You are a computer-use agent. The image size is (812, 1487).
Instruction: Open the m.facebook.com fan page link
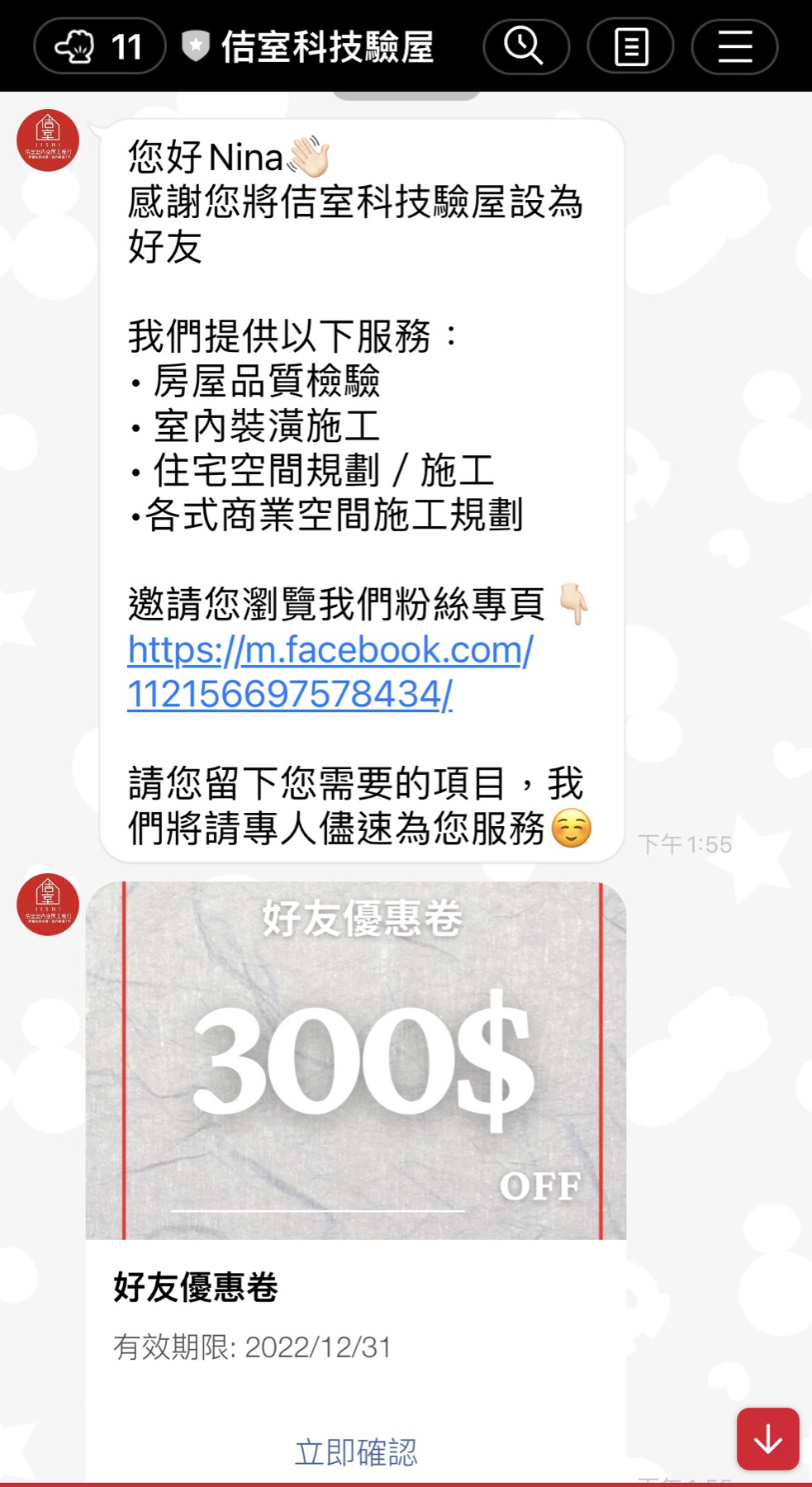tap(330, 672)
